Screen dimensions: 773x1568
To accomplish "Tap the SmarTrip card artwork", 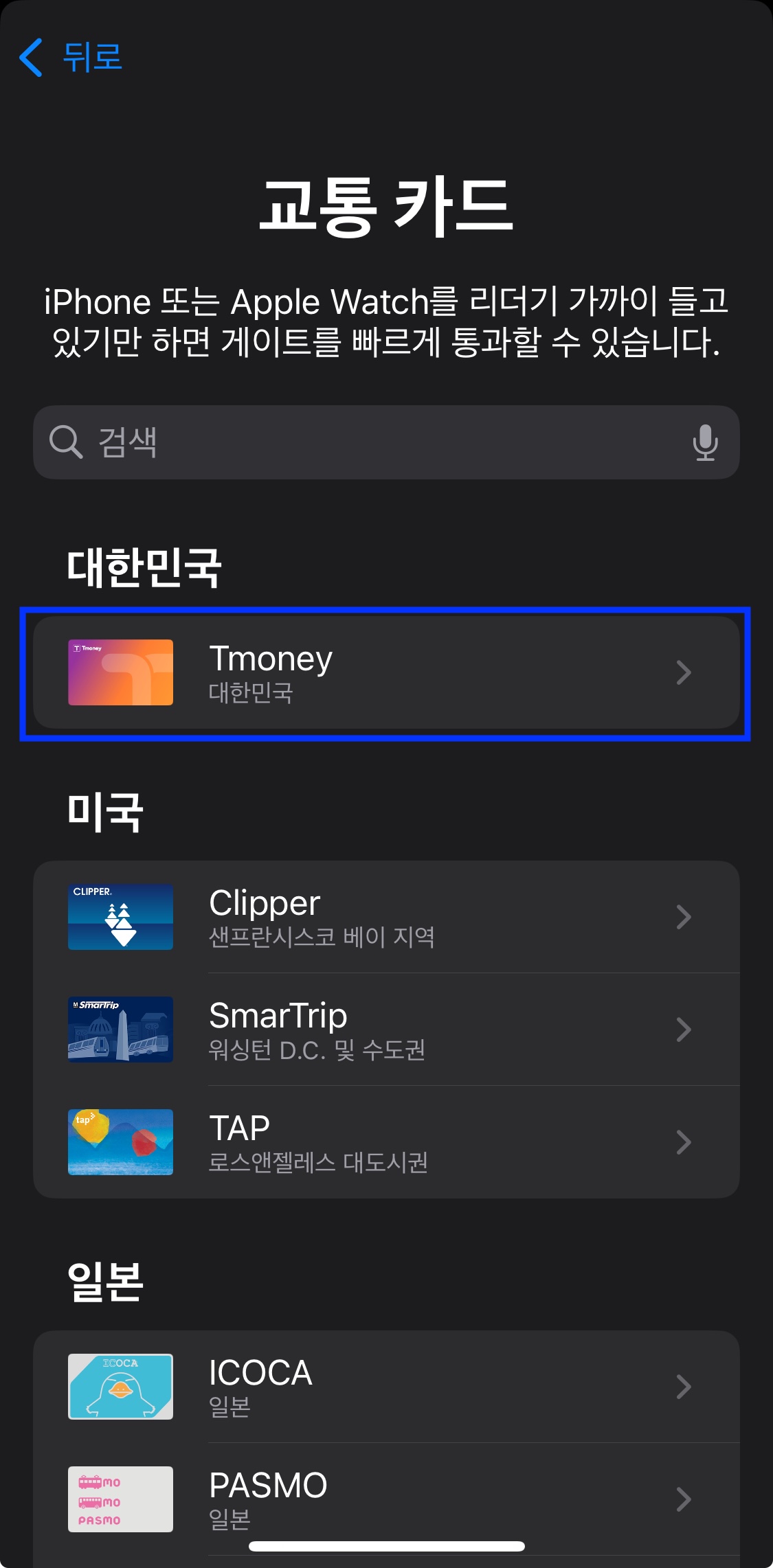I will tap(120, 1029).
